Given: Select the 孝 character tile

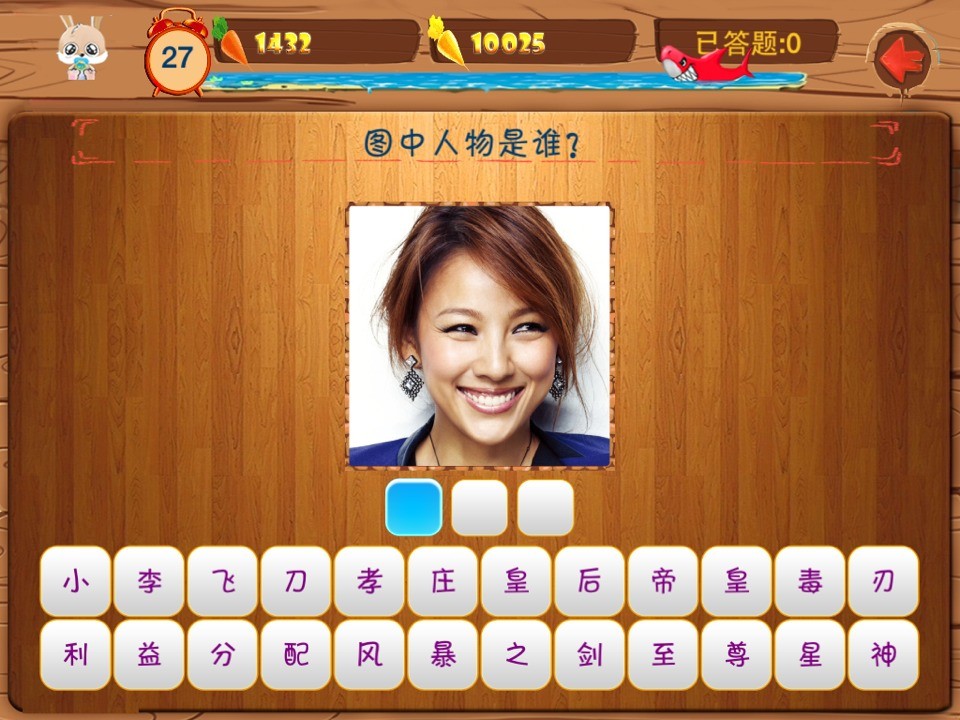Looking at the screenshot, I should coord(369,581).
